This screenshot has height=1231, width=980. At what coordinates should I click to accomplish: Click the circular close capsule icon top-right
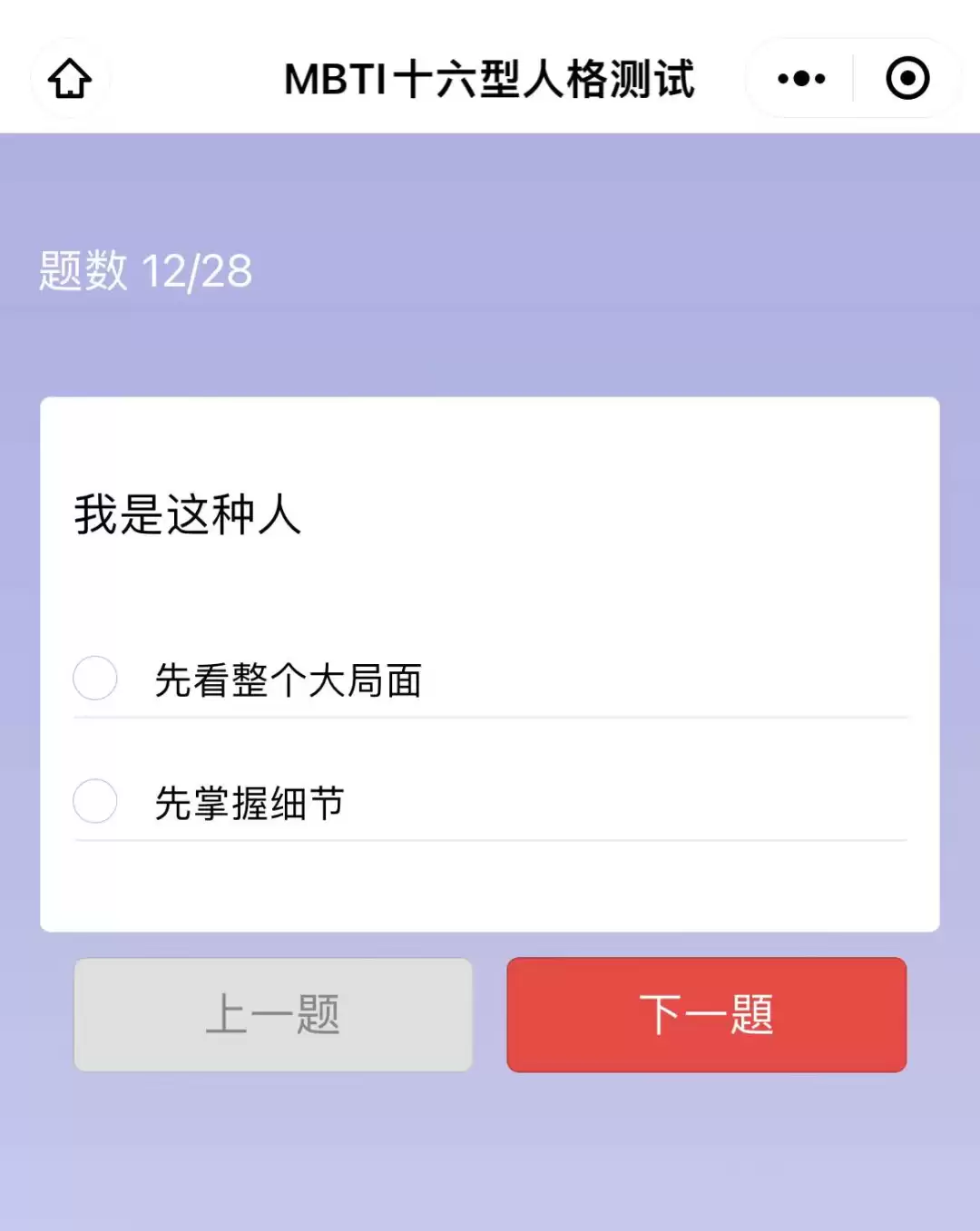click(906, 79)
